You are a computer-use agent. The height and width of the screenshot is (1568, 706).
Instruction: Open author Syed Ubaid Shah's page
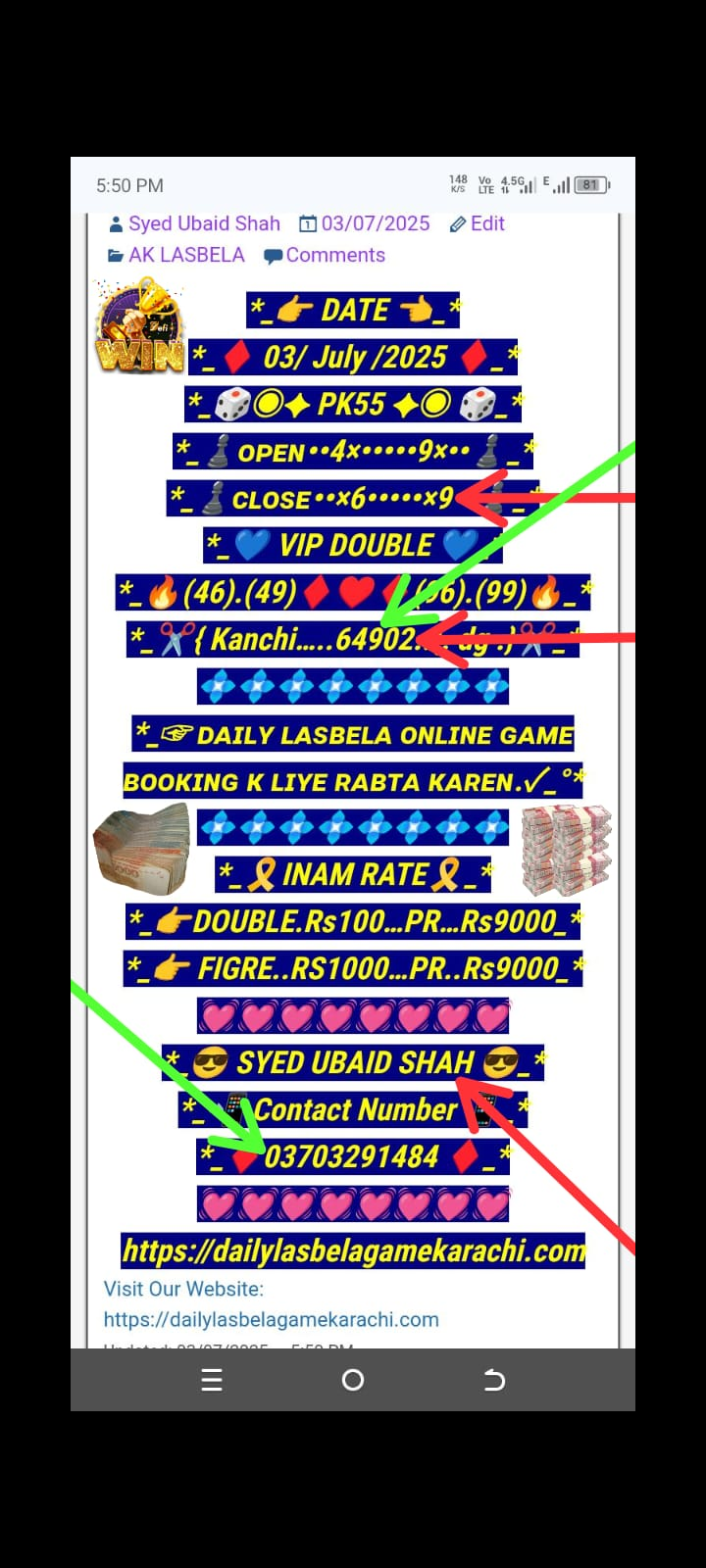click(x=204, y=223)
